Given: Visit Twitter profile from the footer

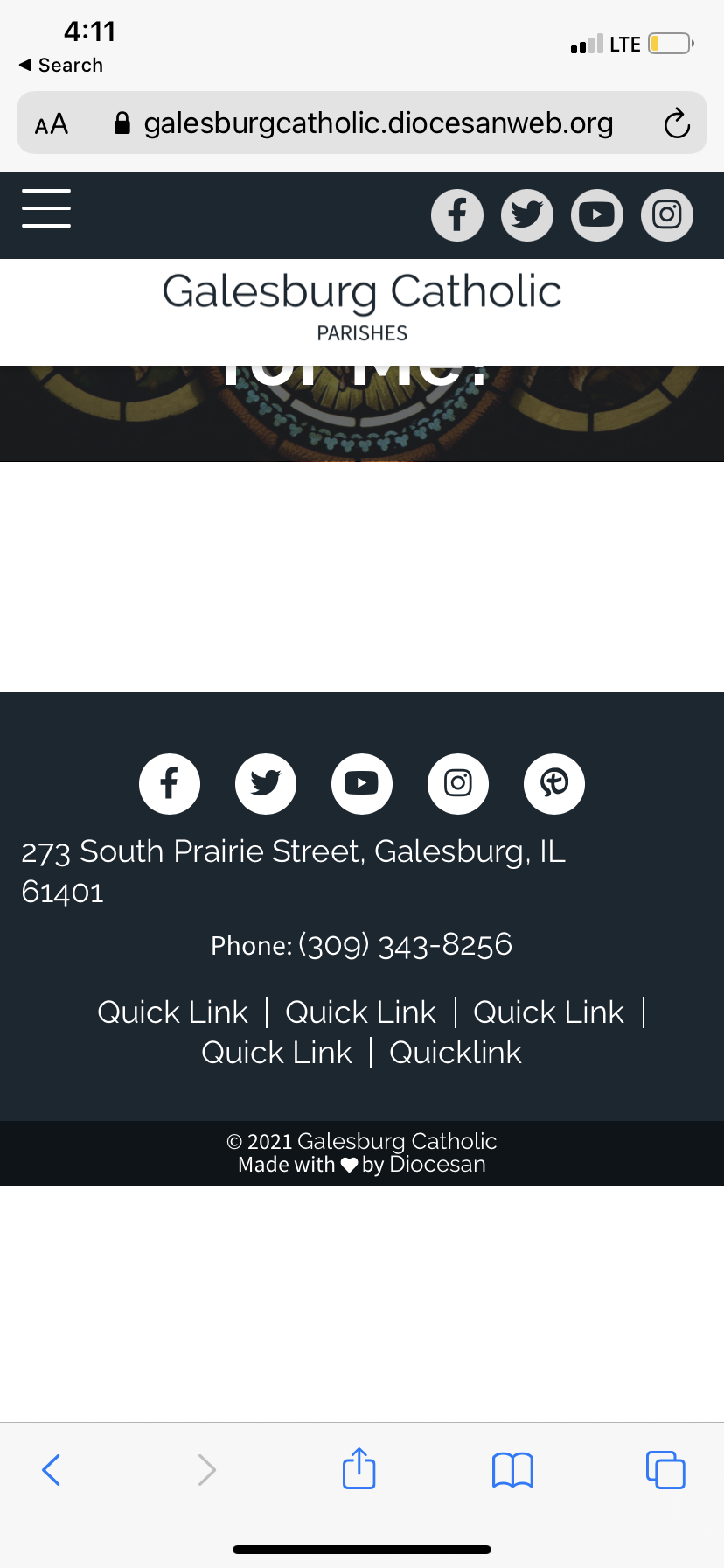Looking at the screenshot, I should [x=266, y=783].
